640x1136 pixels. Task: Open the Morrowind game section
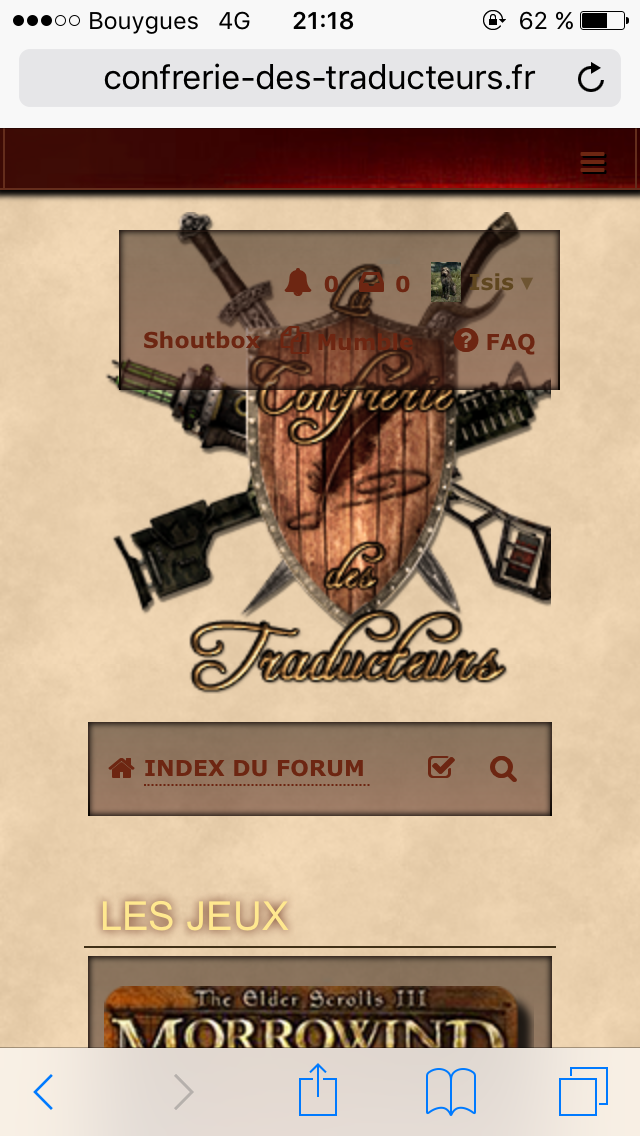(x=318, y=1015)
